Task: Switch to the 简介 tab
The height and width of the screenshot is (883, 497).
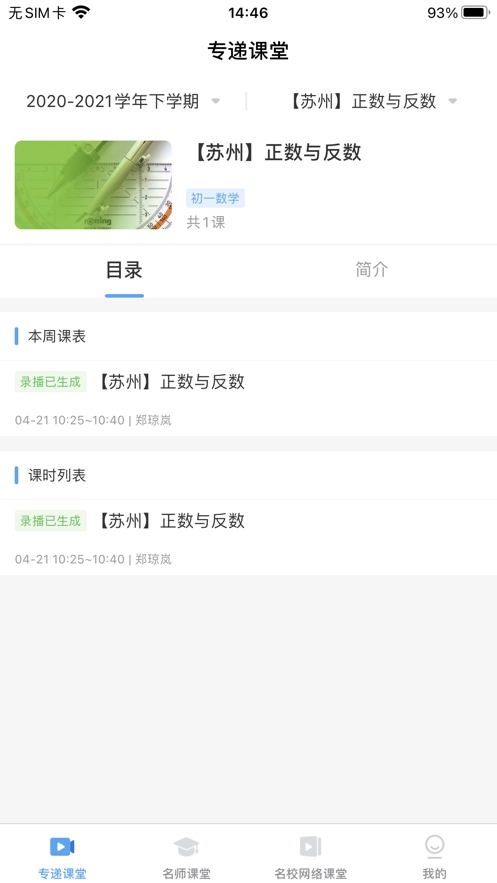Action: coord(372,270)
